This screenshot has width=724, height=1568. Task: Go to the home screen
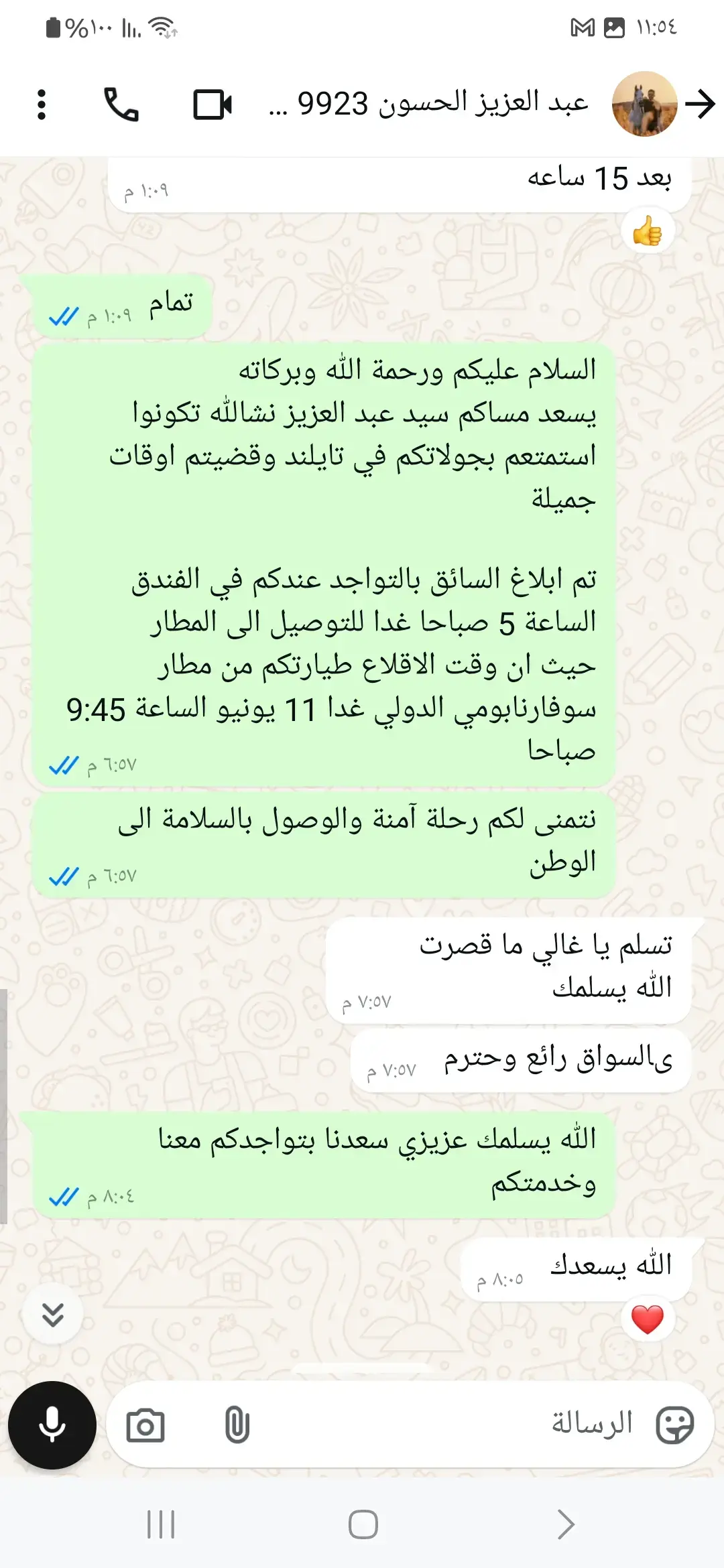[x=363, y=1524]
